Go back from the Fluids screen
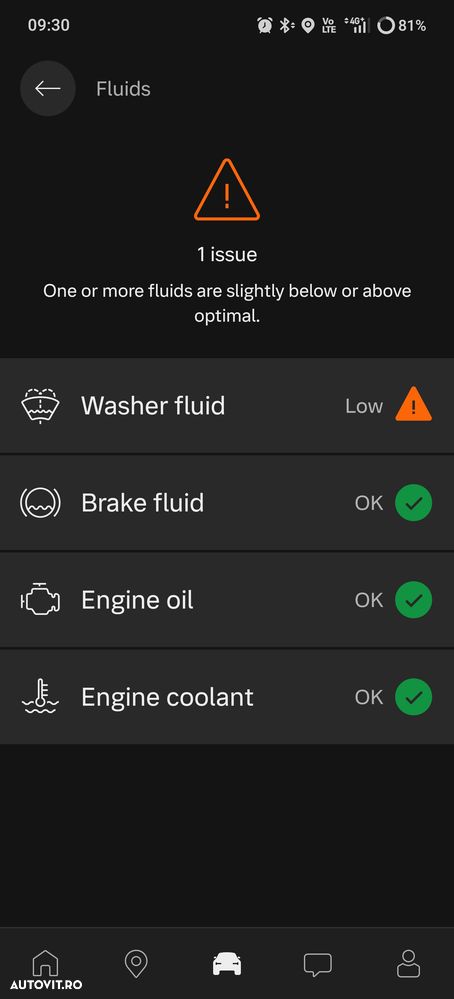Image resolution: width=454 pixels, height=999 pixels. pyautogui.click(x=48, y=89)
